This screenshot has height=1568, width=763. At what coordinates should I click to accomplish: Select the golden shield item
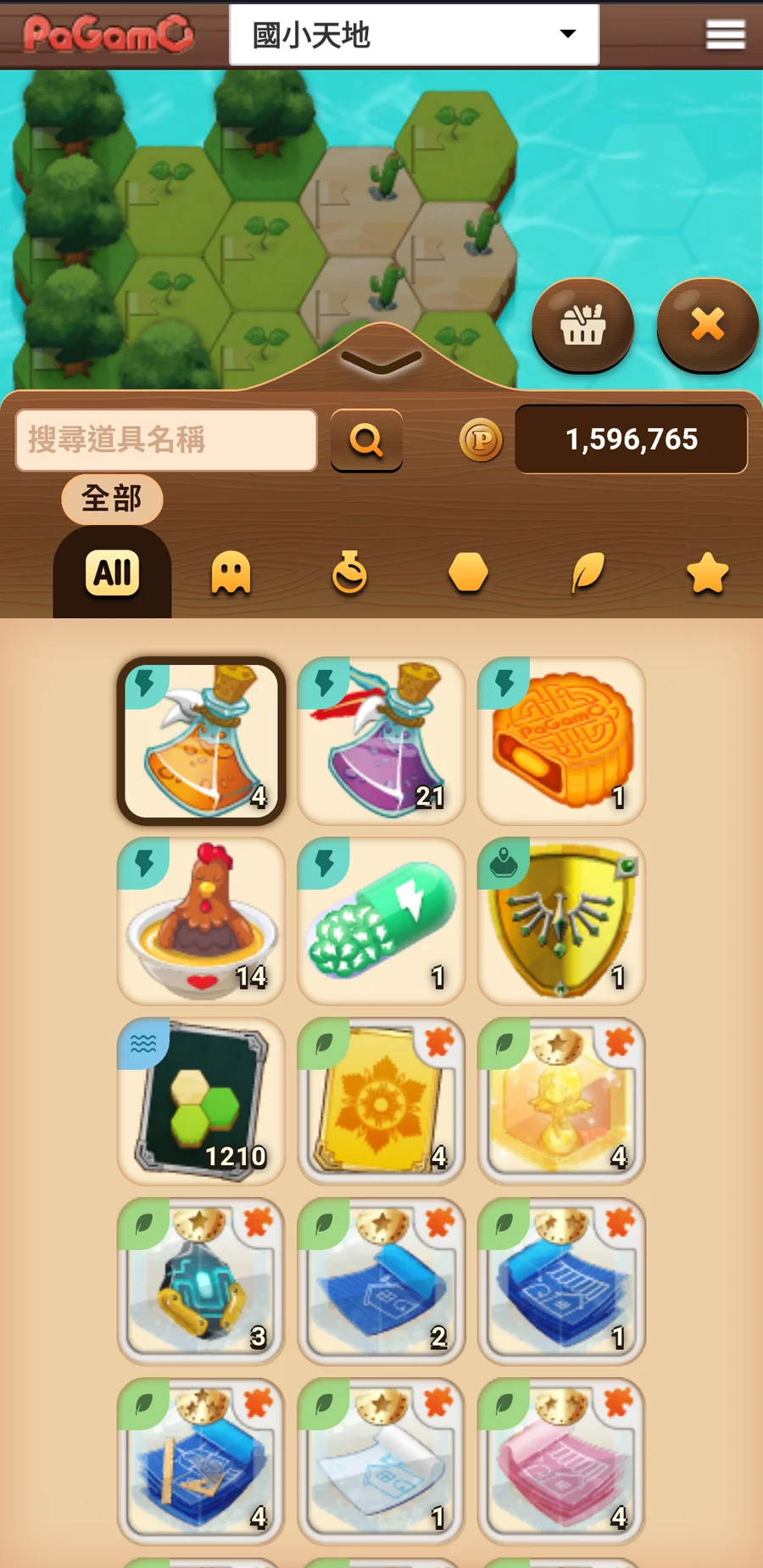click(561, 921)
